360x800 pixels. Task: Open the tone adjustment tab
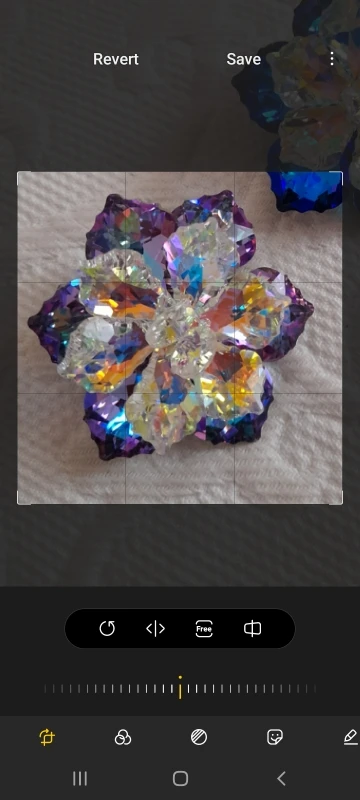point(199,737)
